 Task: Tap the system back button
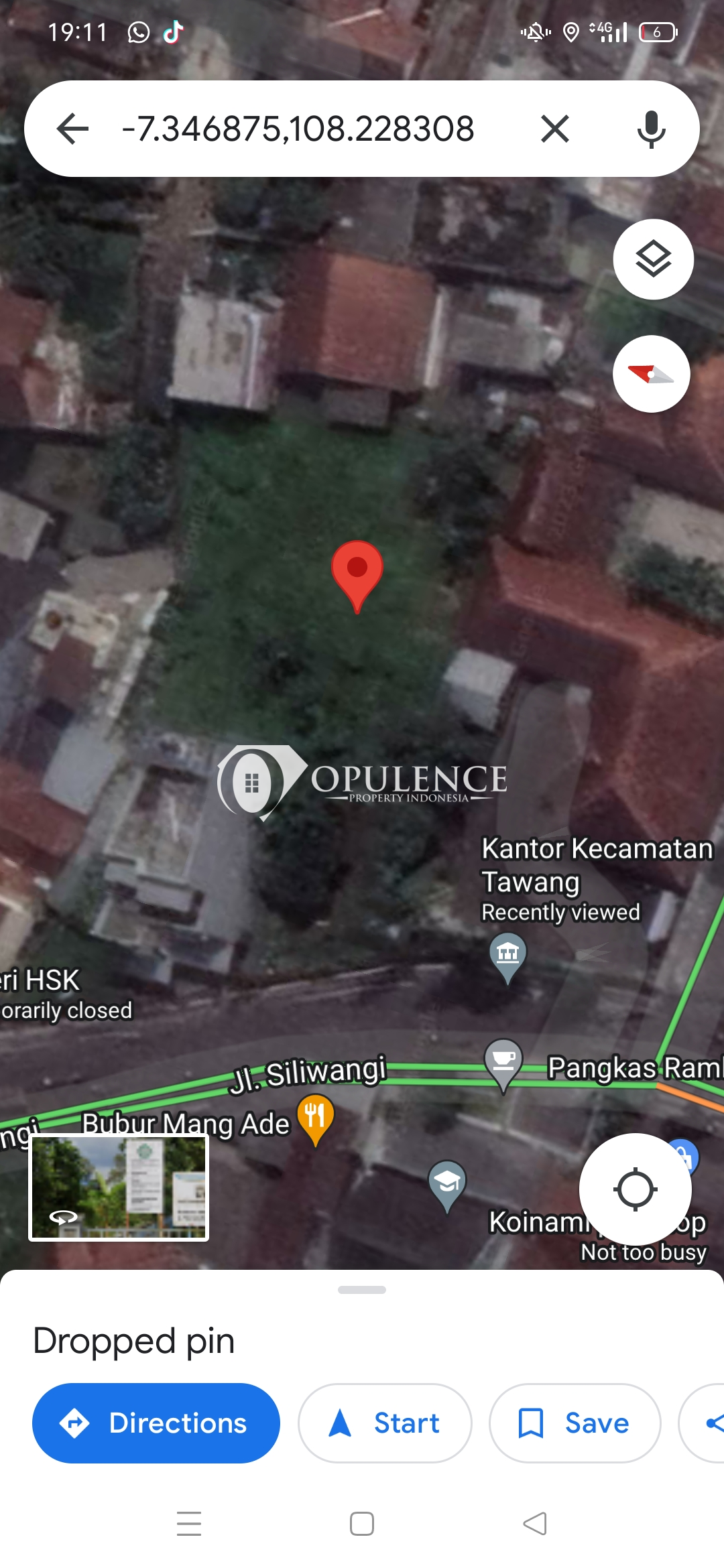(x=534, y=1524)
